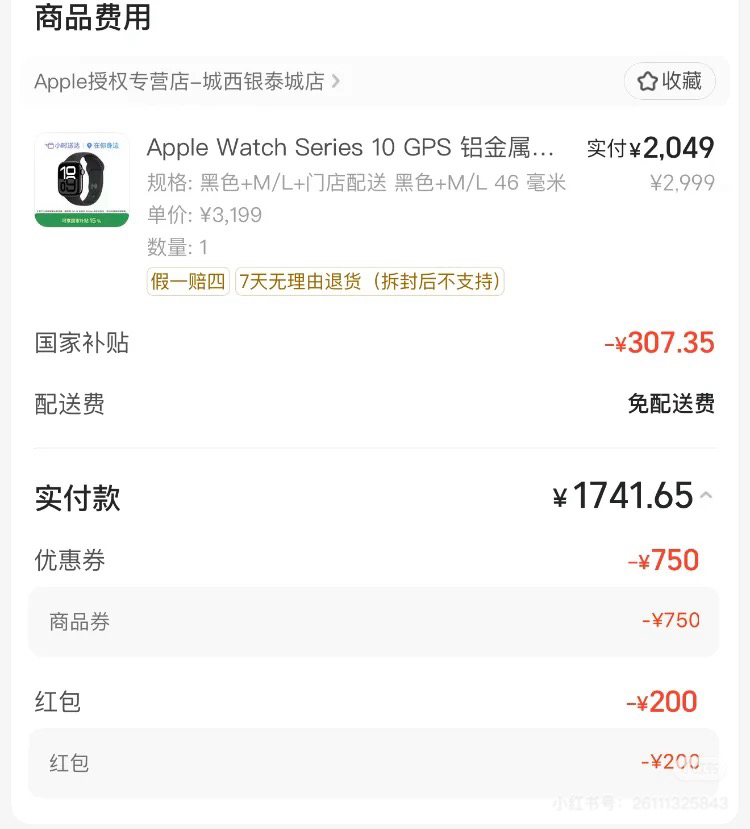Click the -¥200 red packet detail row
The image size is (750, 829).
[x=375, y=763]
